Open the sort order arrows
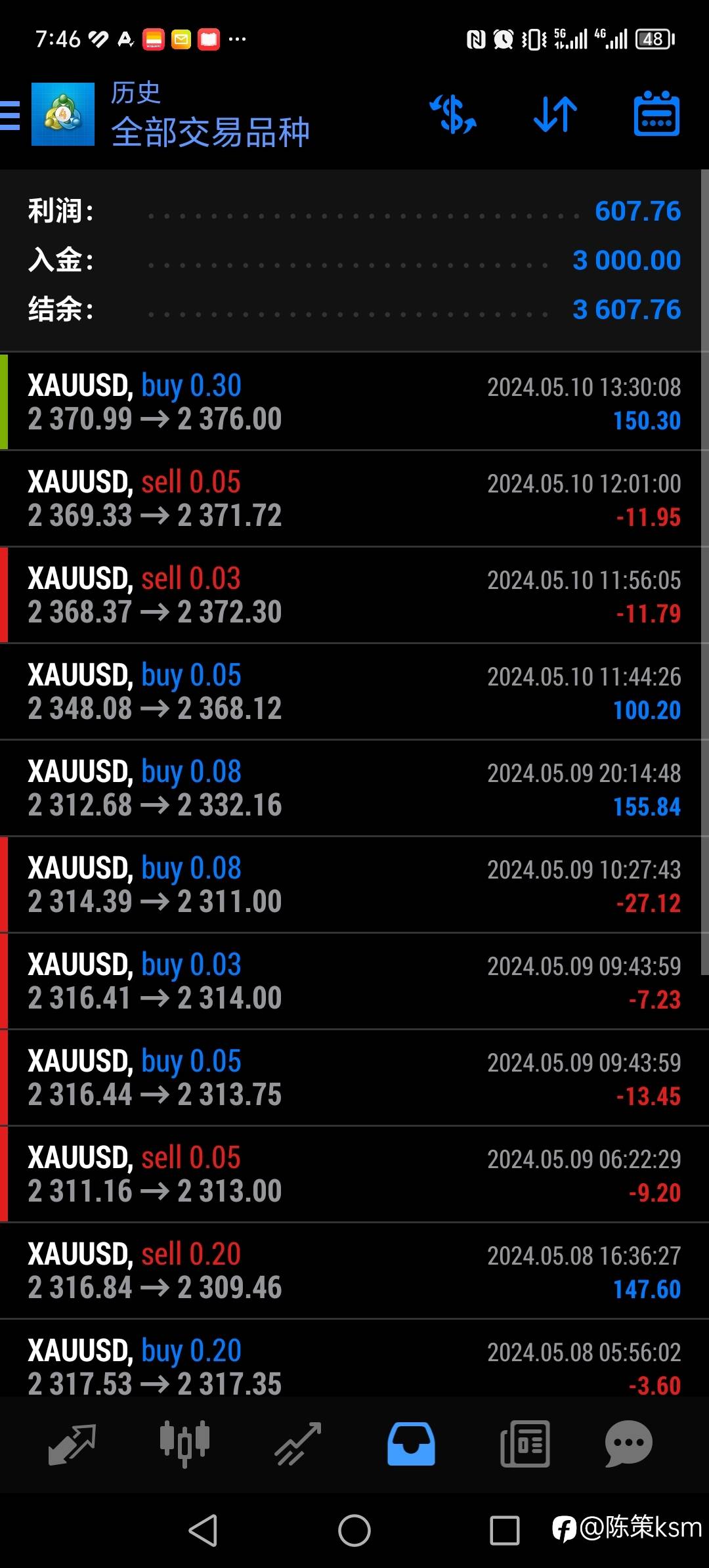709x1568 pixels. pyautogui.click(x=555, y=115)
